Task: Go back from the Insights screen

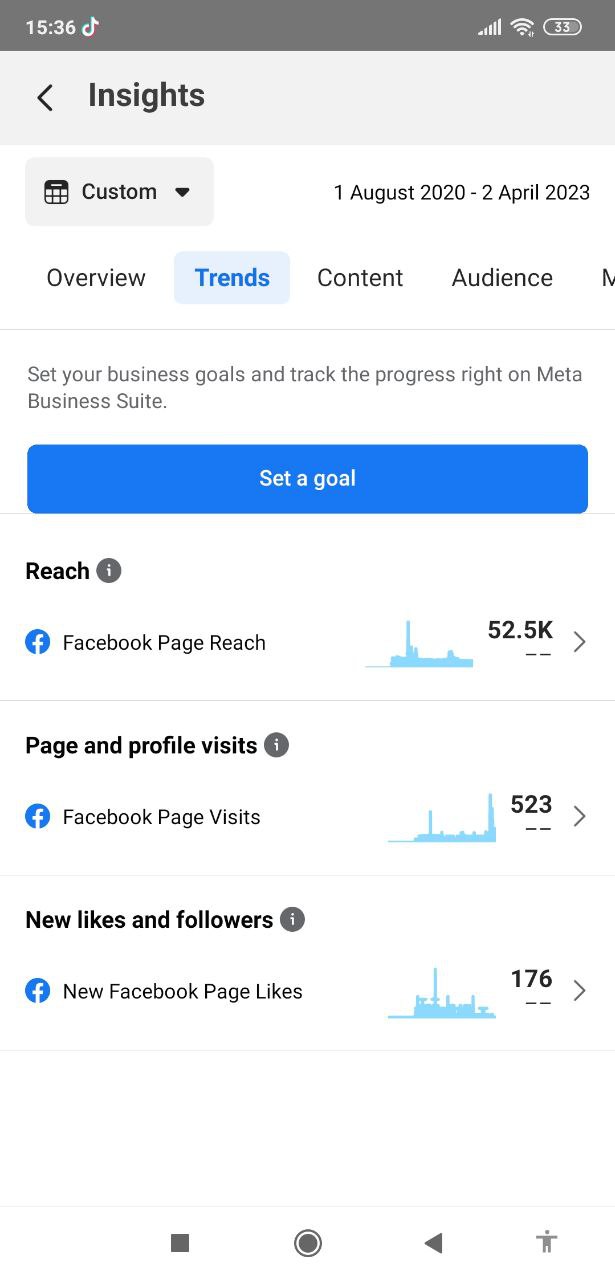Action: click(x=45, y=97)
